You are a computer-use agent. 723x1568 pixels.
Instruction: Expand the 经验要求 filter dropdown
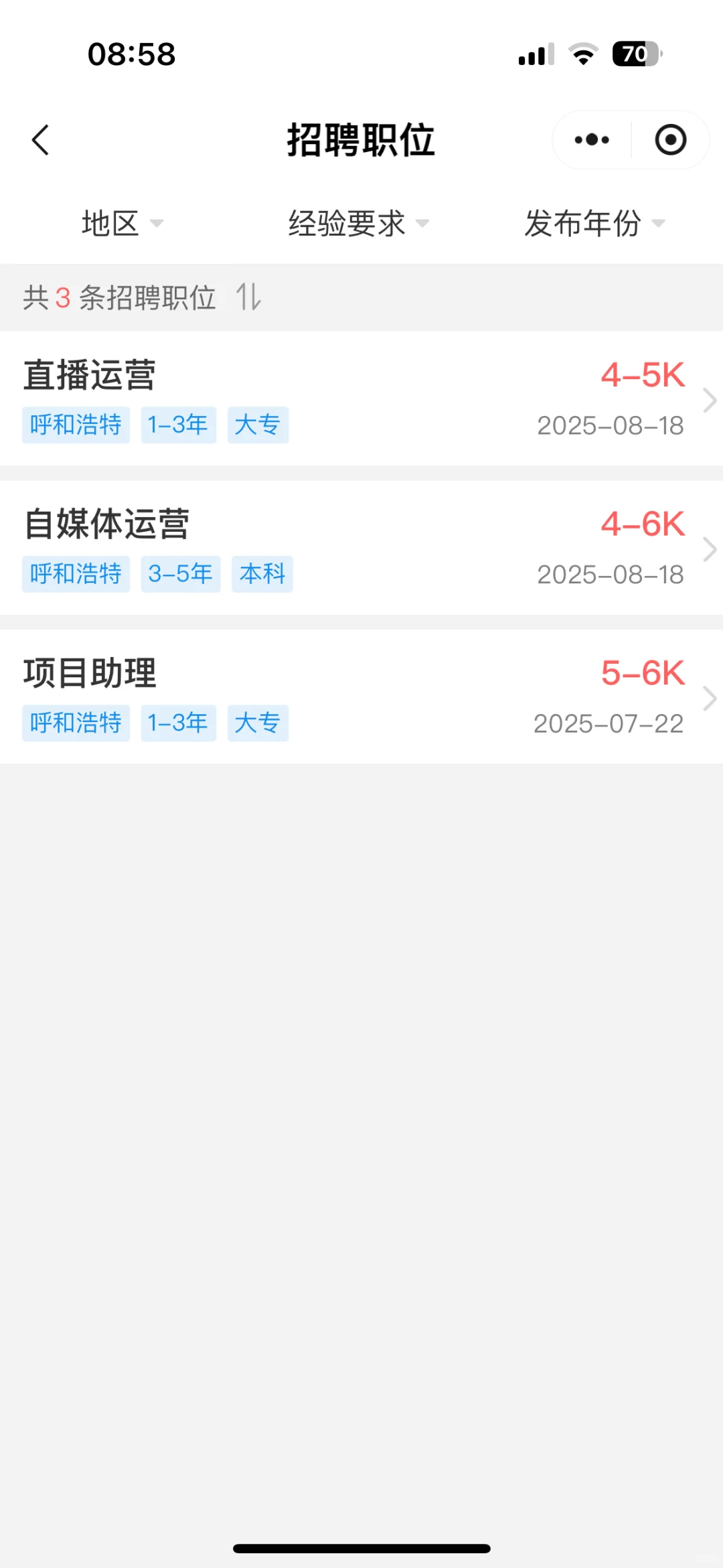click(x=358, y=223)
